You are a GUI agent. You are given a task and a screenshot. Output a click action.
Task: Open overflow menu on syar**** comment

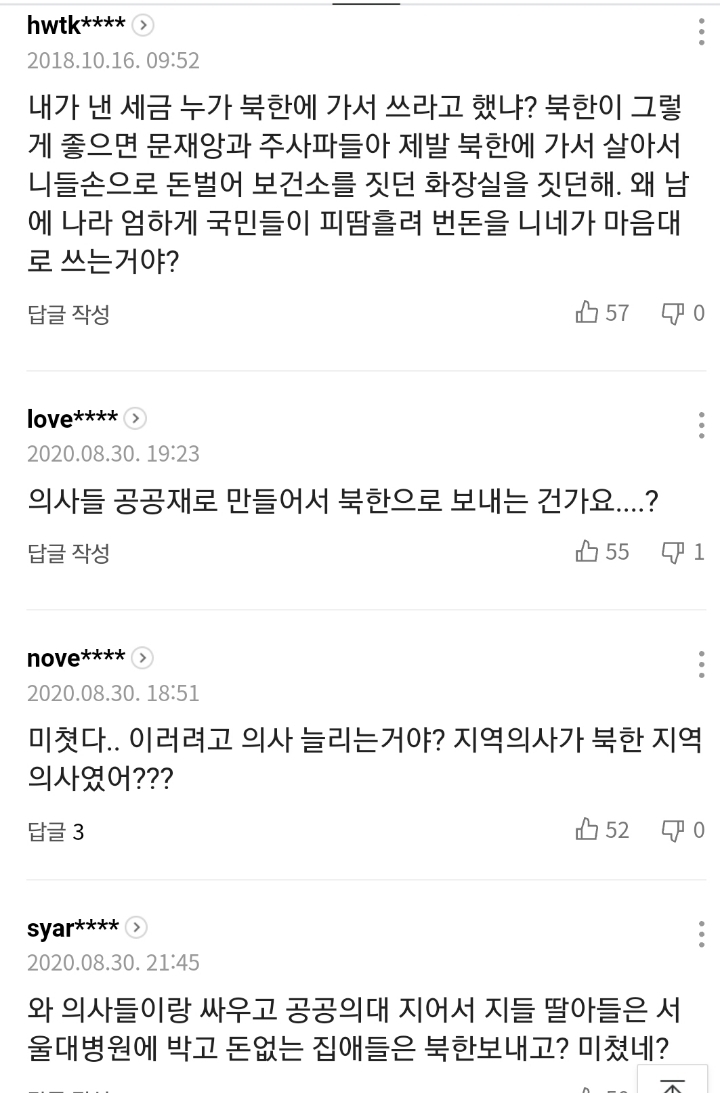[x=701, y=933]
